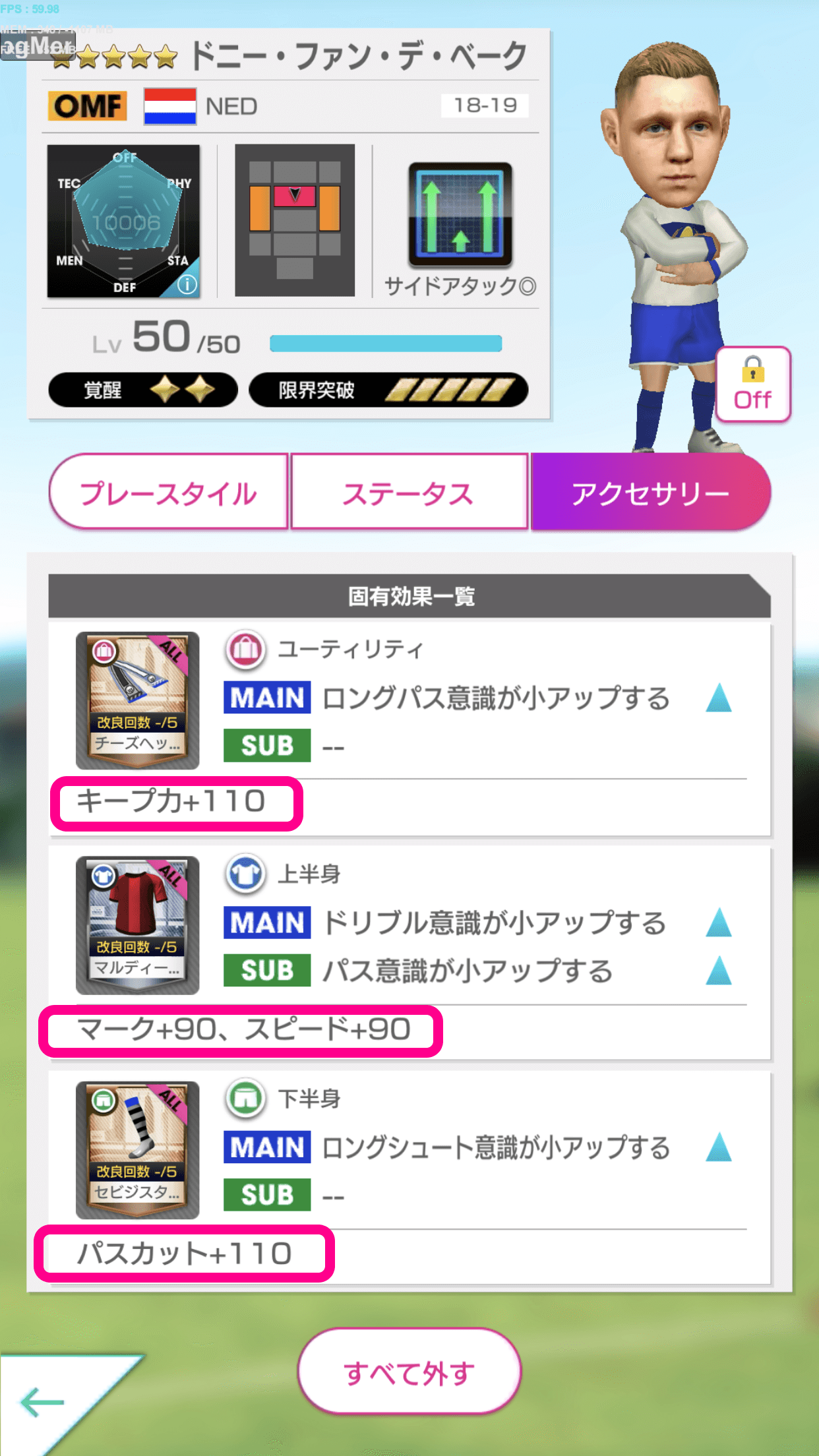Open the 下半身 socks accessory

[137, 1149]
